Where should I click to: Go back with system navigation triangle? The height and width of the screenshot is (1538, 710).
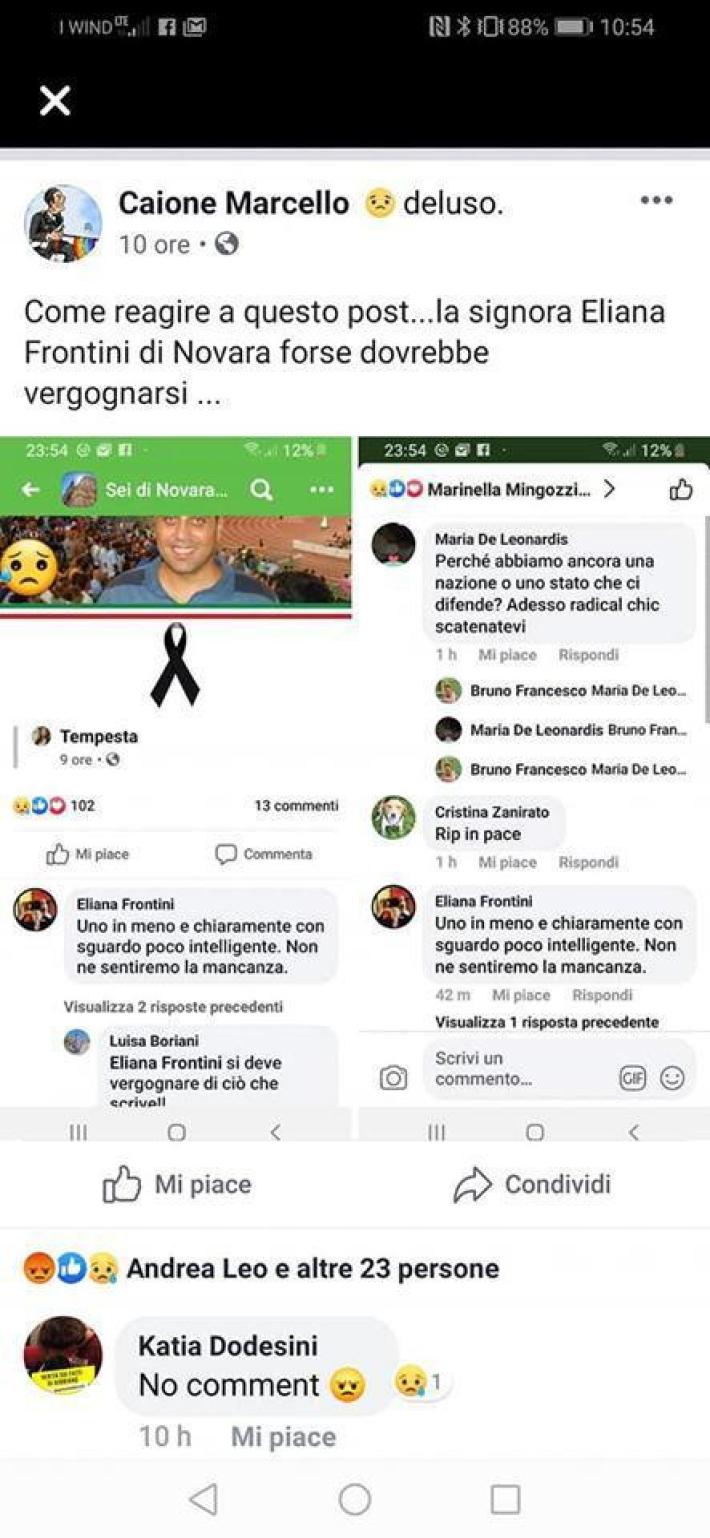coord(204,1499)
